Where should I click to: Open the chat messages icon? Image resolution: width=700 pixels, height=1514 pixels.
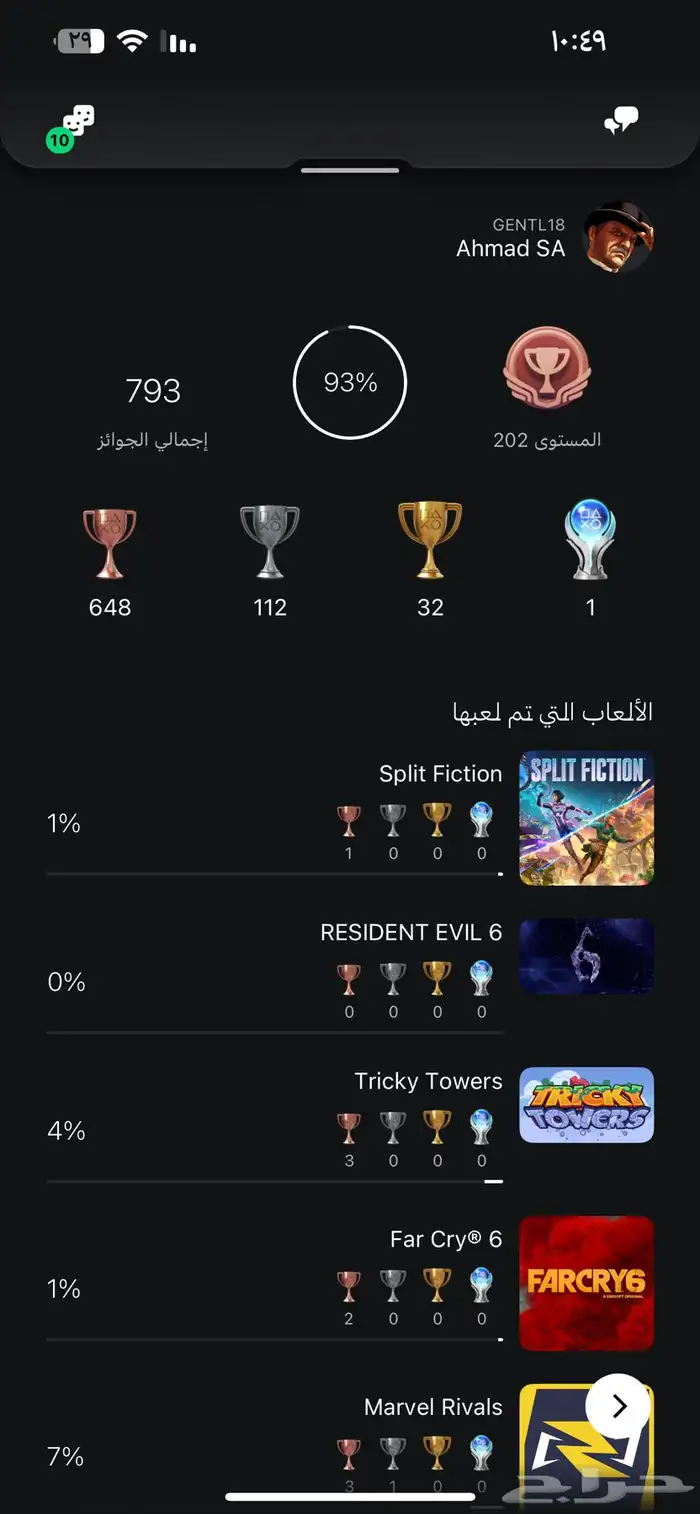click(621, 122)
